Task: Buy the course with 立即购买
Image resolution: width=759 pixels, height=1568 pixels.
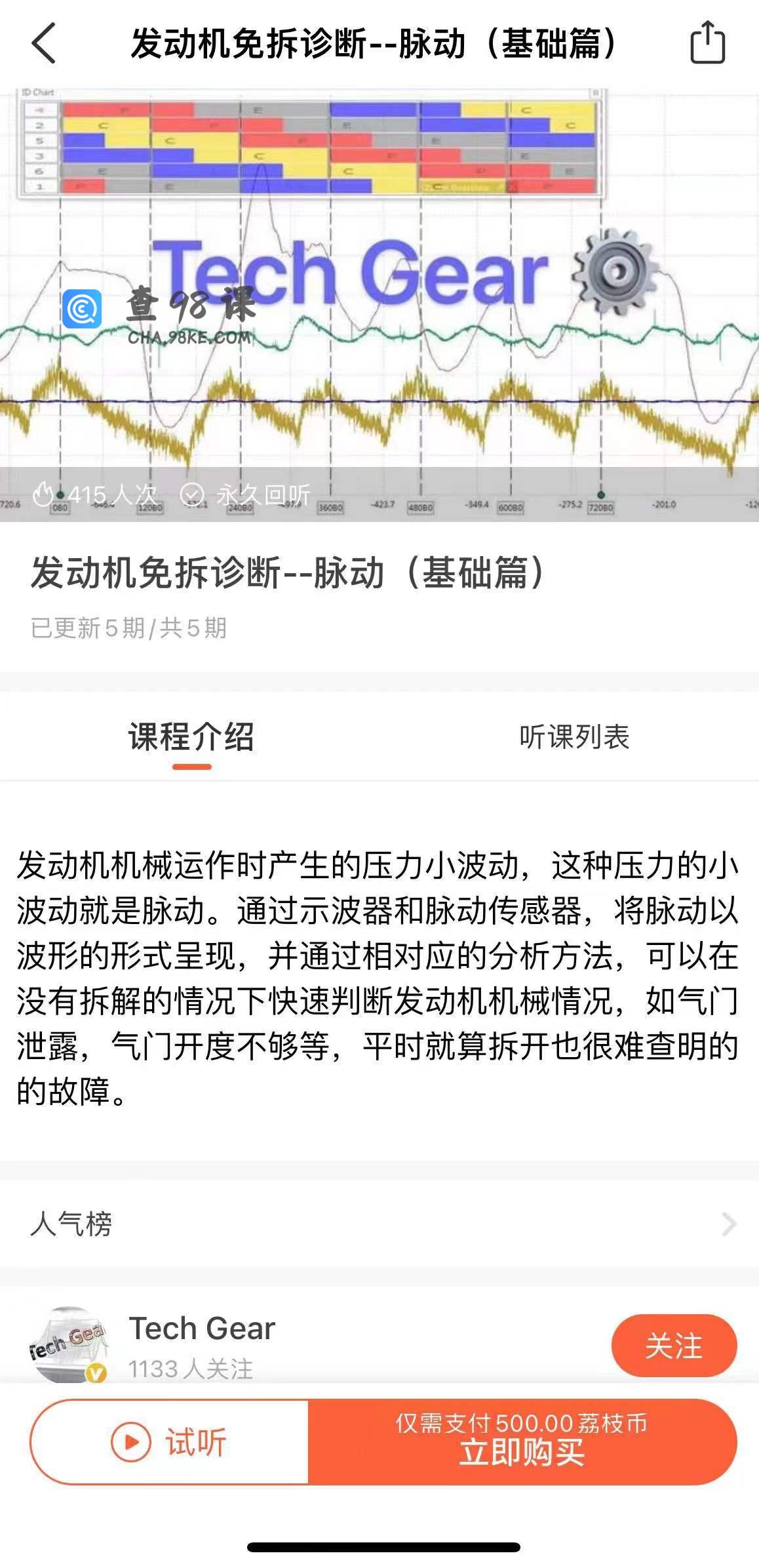Action: pos(522,1442)
